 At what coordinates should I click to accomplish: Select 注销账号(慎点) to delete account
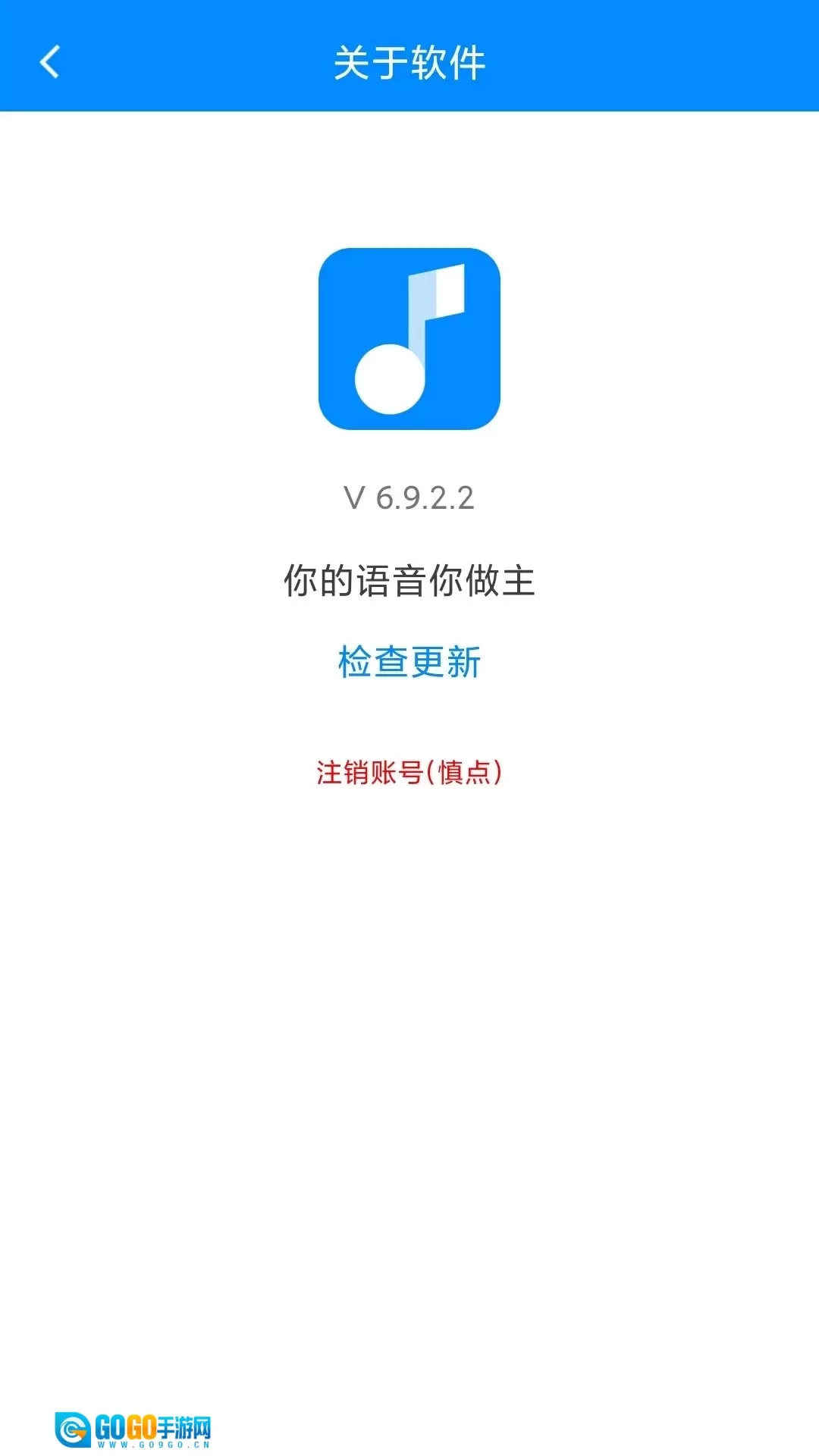[x=409, y=773]
